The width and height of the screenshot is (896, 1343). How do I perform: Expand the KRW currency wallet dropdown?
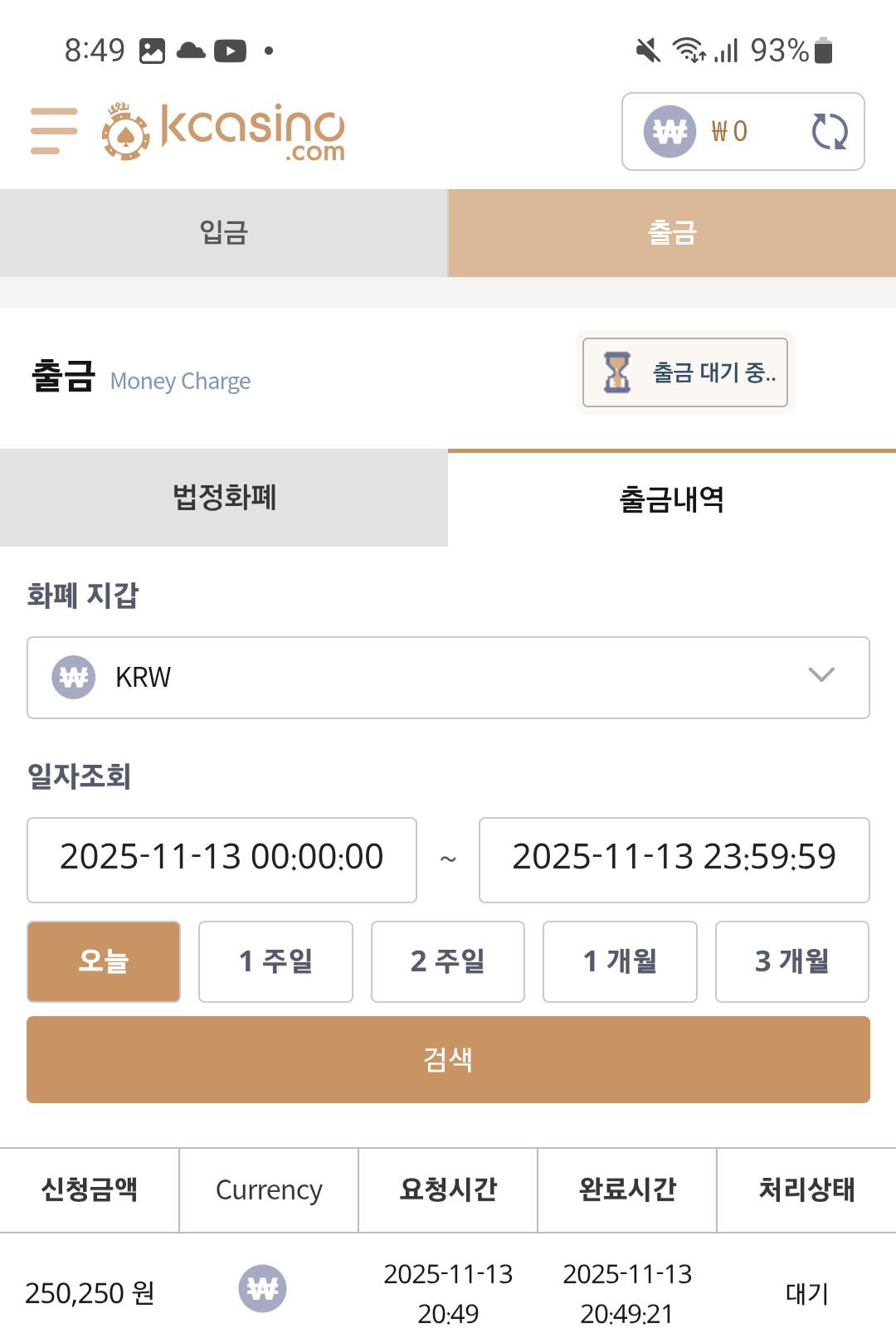[448, 677]
